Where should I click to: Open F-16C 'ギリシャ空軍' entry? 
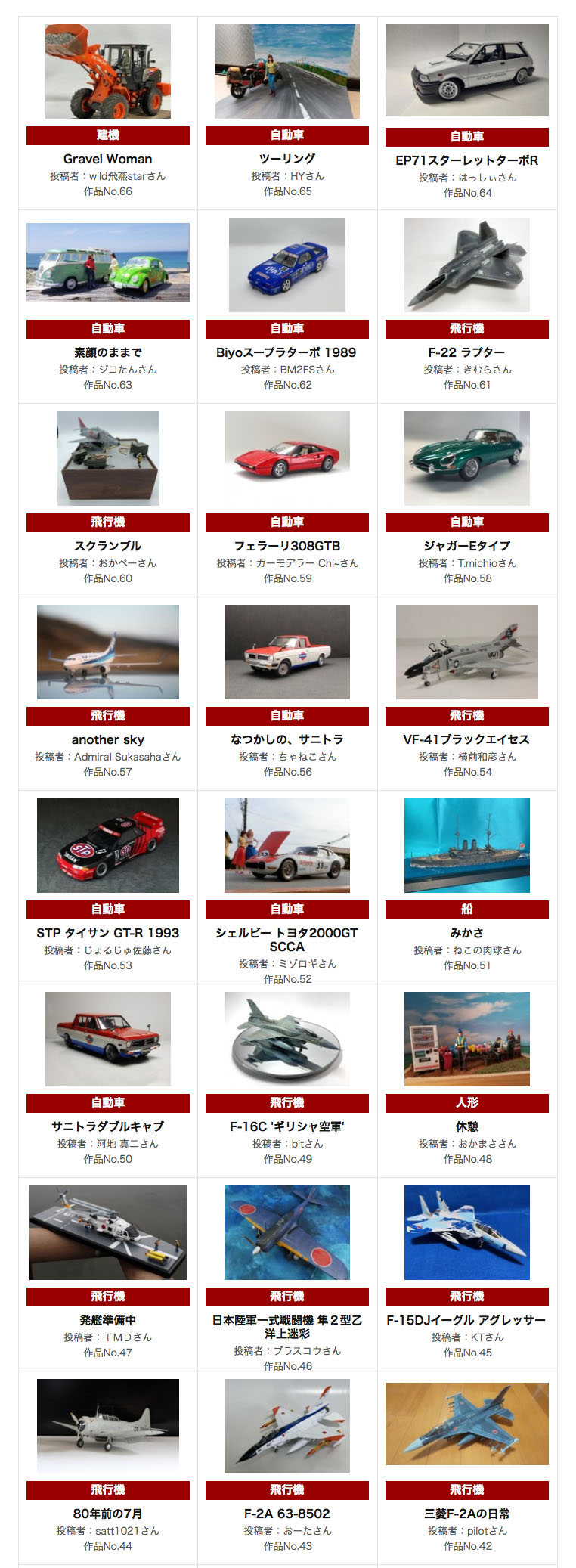coord(286,1126)
